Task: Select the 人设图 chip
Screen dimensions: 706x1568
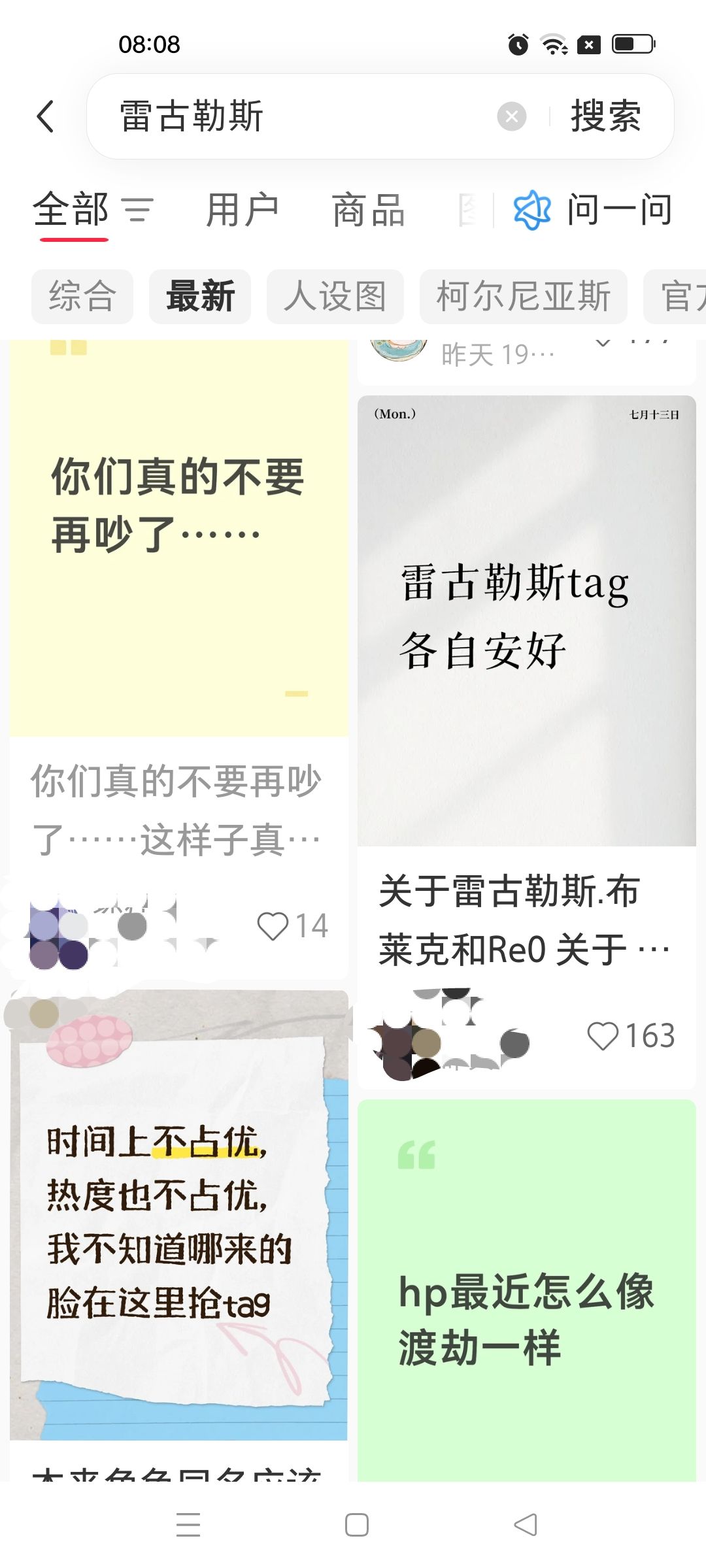Action: pyautogui.click(x=335, y=297)
